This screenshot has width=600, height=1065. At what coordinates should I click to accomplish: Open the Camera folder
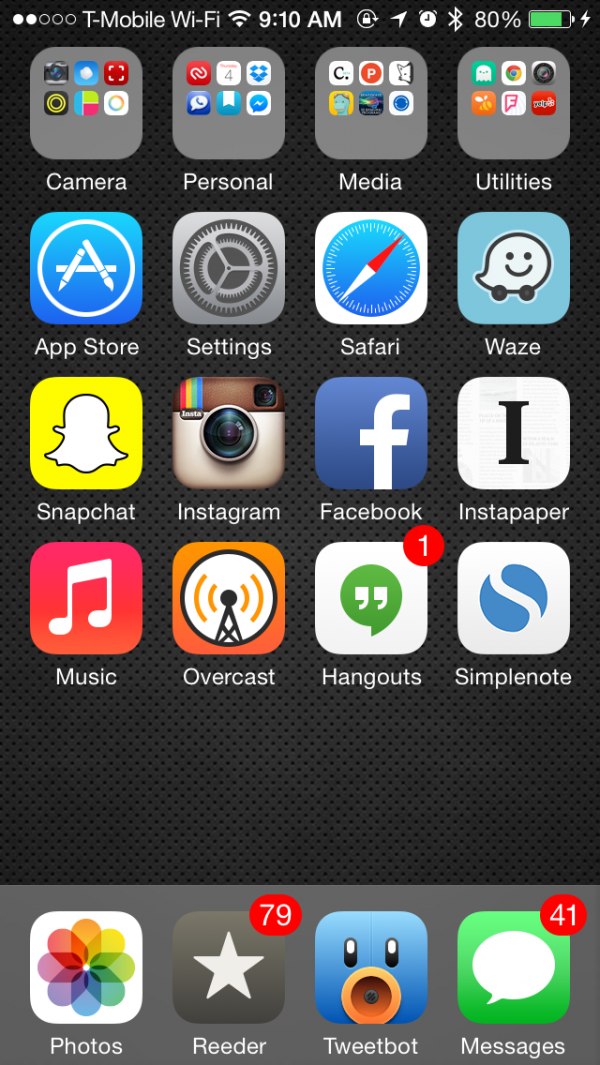86,103
